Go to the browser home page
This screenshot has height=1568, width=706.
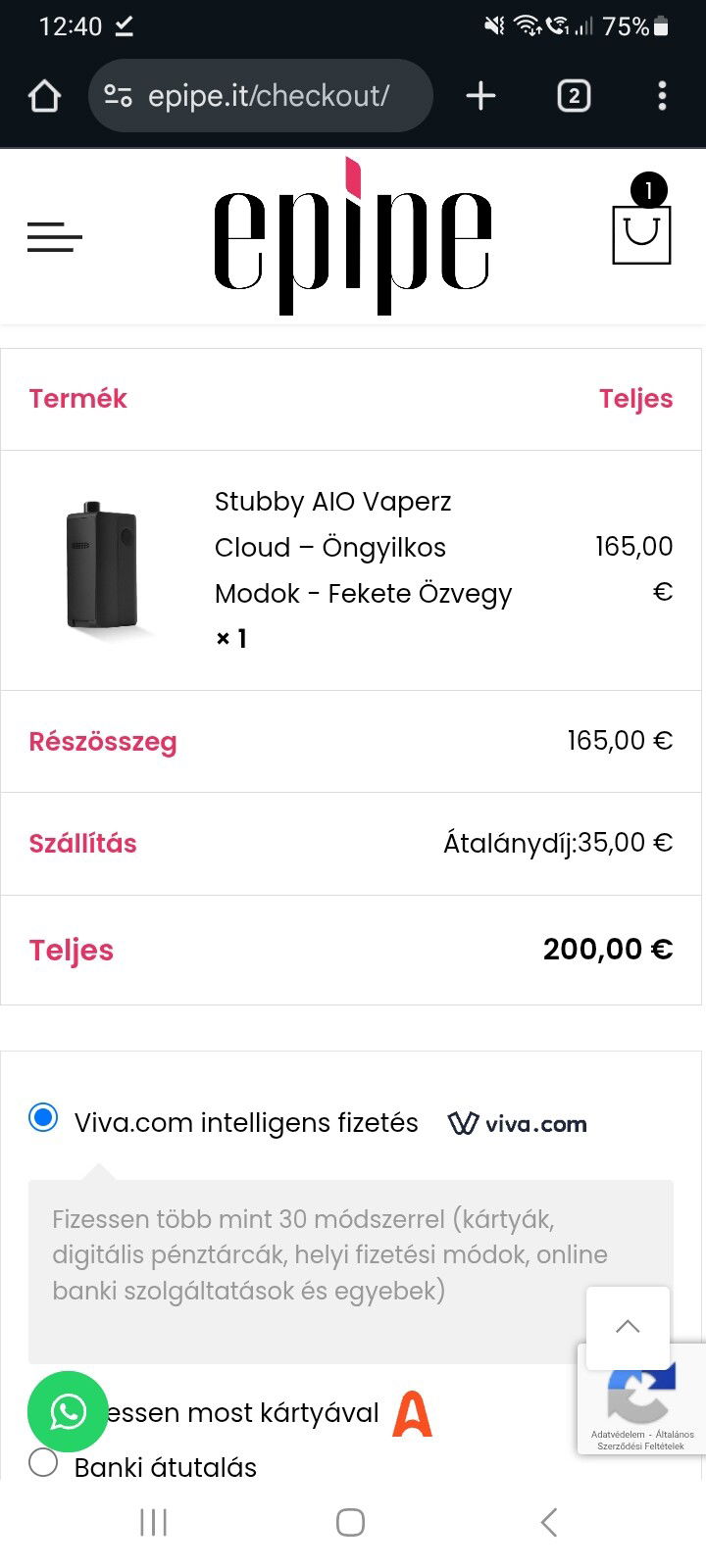click(45, 96)
